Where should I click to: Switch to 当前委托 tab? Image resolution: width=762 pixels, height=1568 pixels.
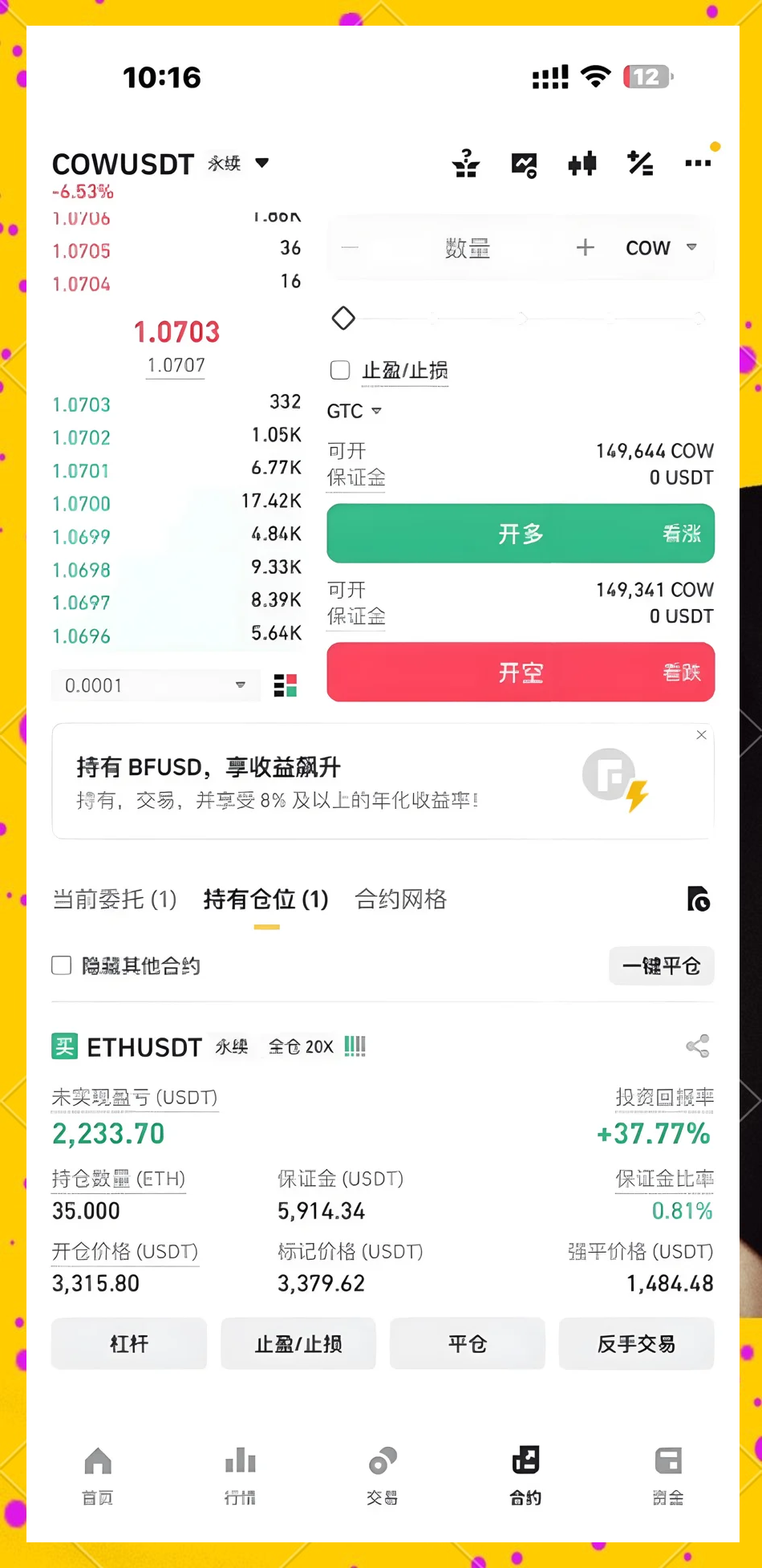pos(115,900)
